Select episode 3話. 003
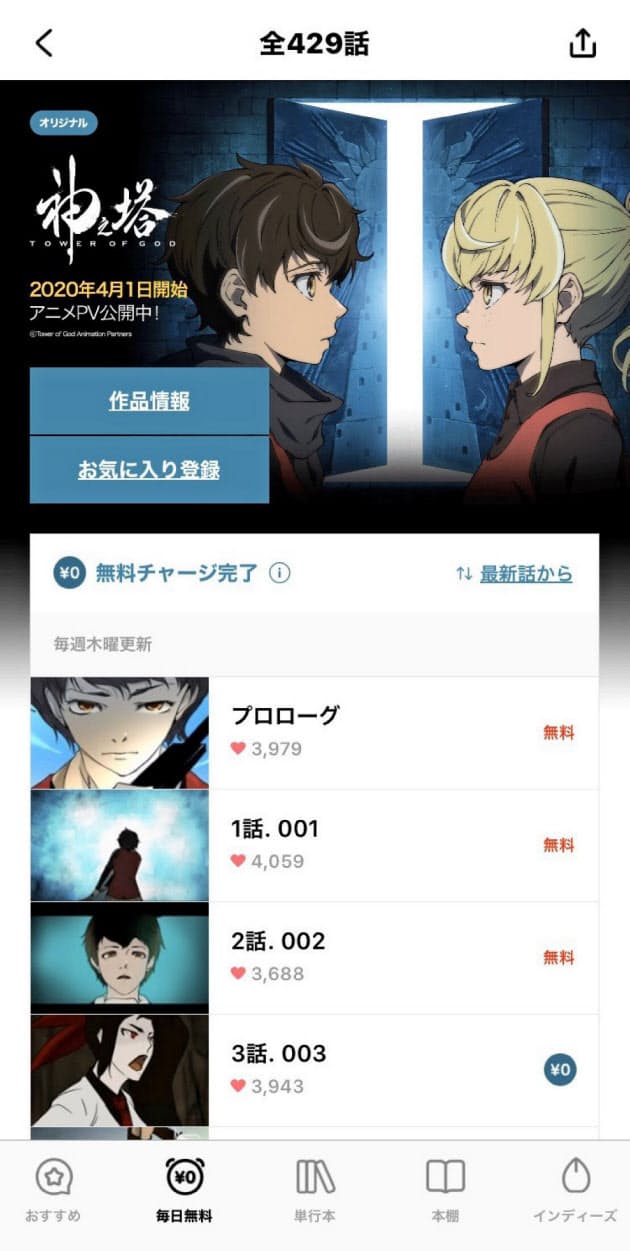Image resolution: width=630 pixels, height=1251 pixels. [x=314, y=1069]
